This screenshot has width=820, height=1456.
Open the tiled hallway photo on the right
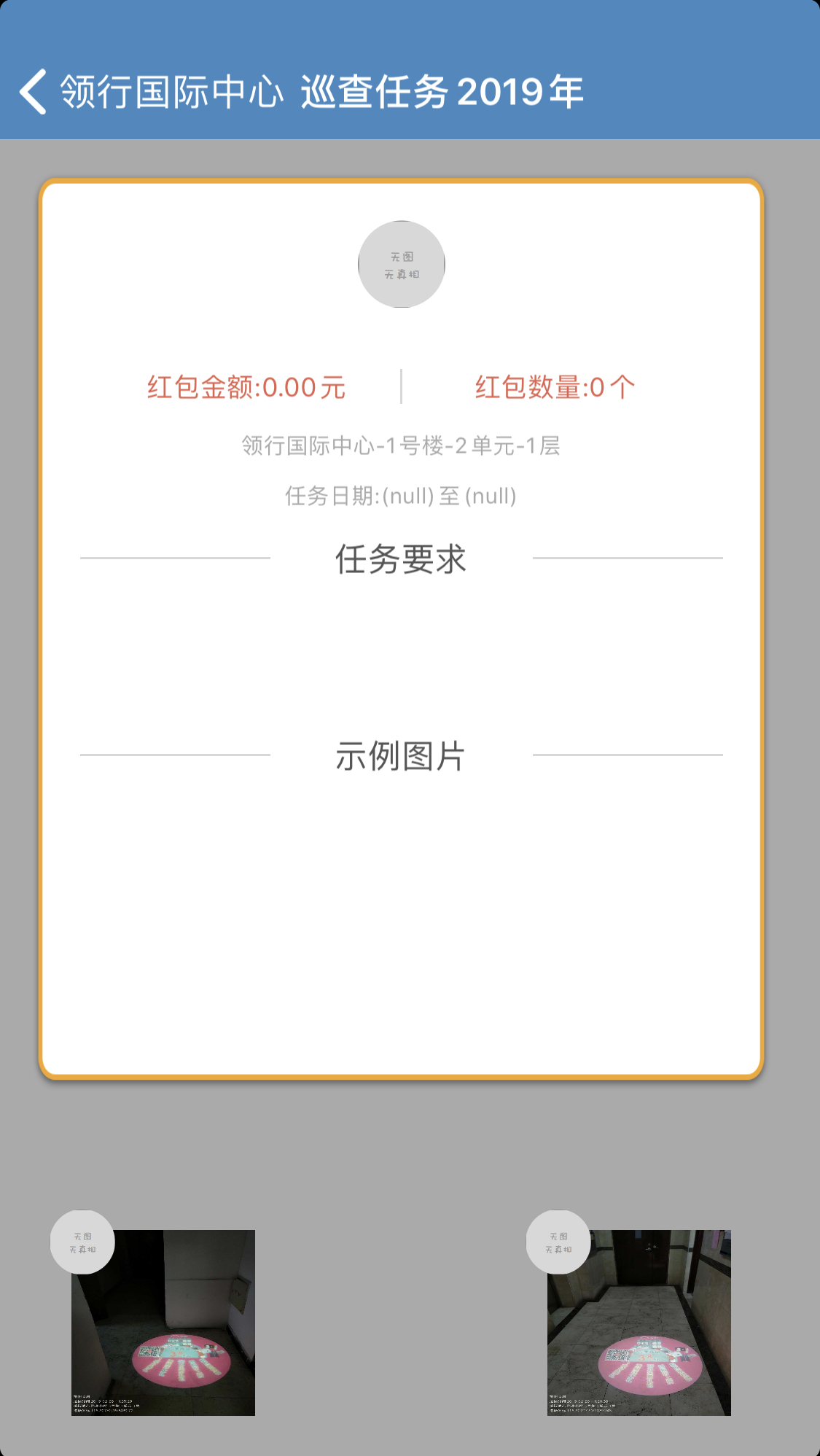[639, 1323]
